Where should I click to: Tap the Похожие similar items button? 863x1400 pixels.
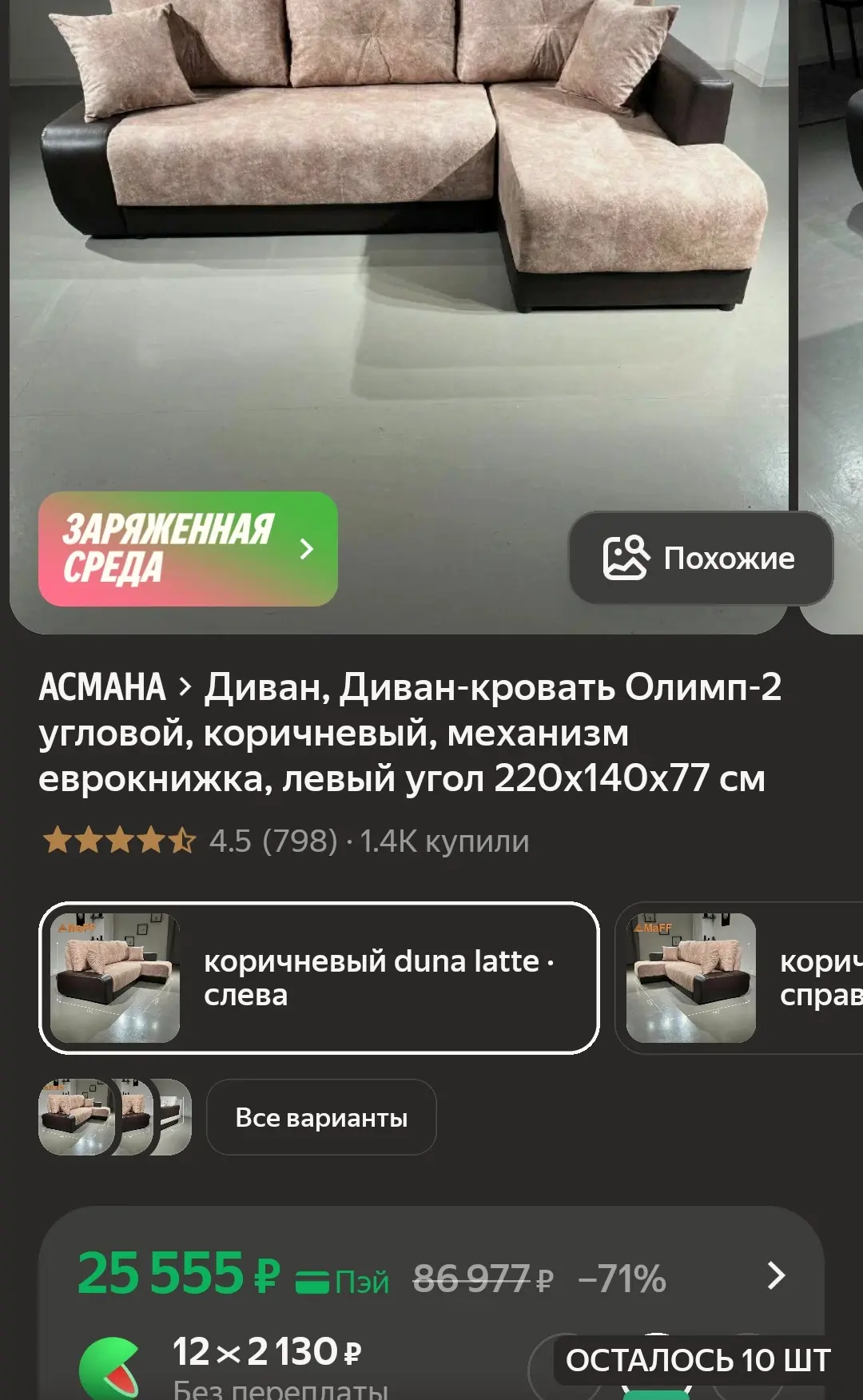click(x=700, y=558)
